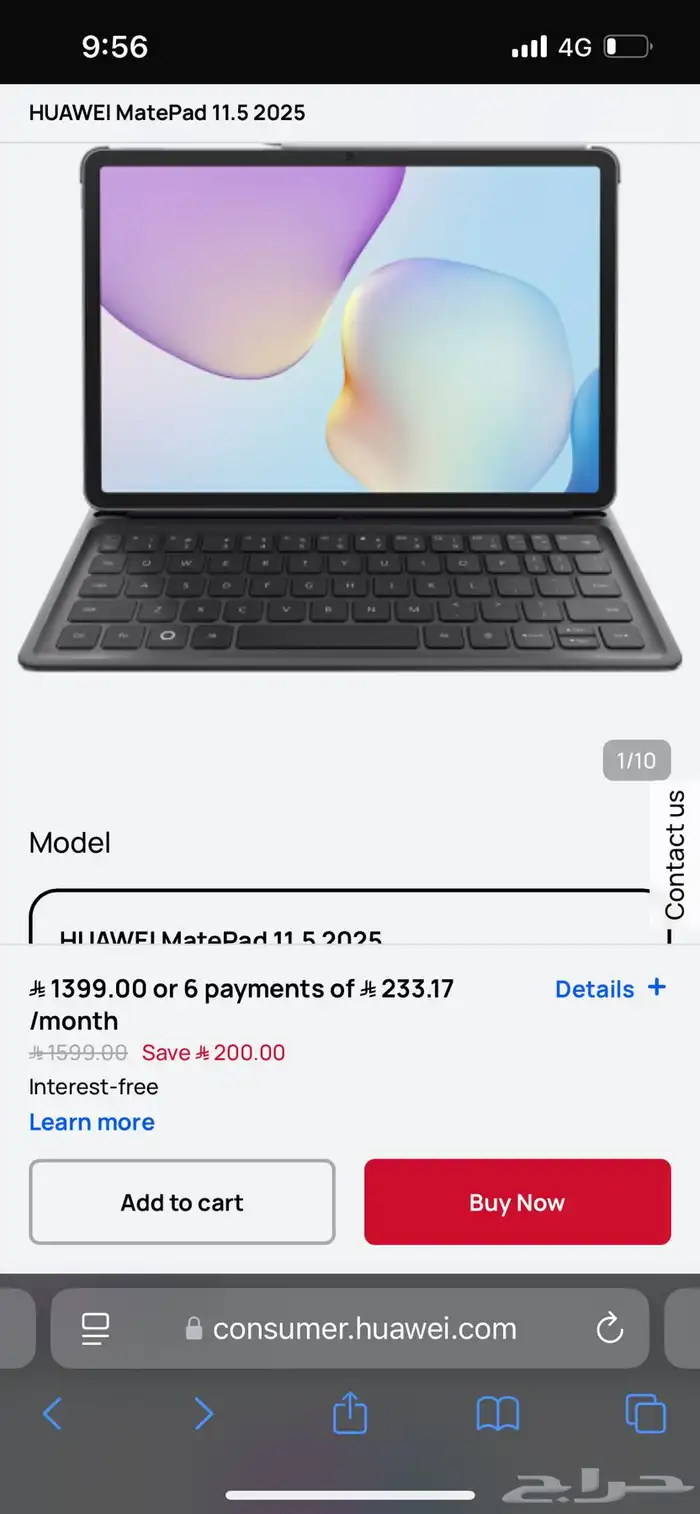Tap the Safari address bar
Image resolution: width=700 pixels, height=1514 pixels.
click(x=364, y=1328)
